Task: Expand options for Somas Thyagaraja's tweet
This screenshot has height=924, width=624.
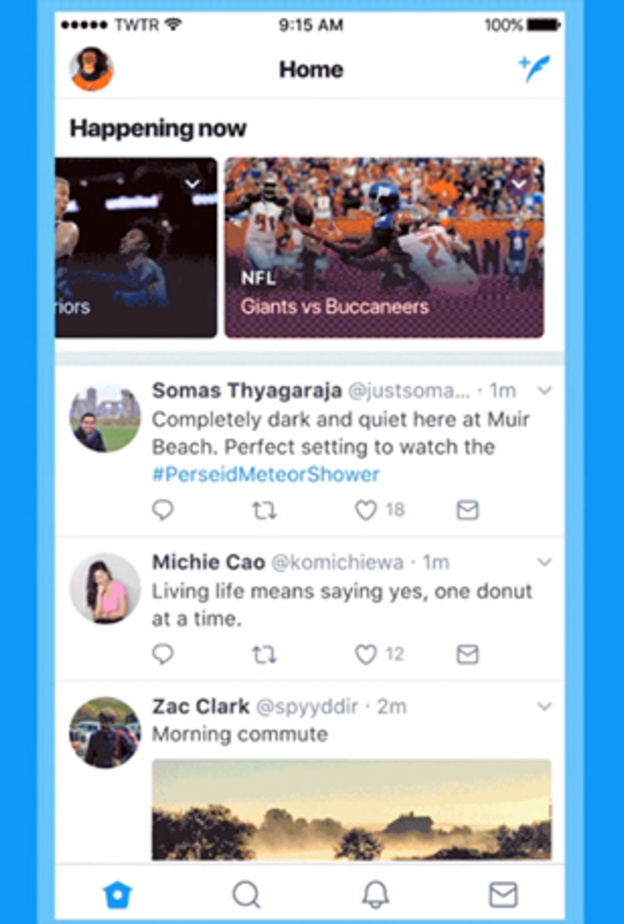Action: [x=544, y=390]
